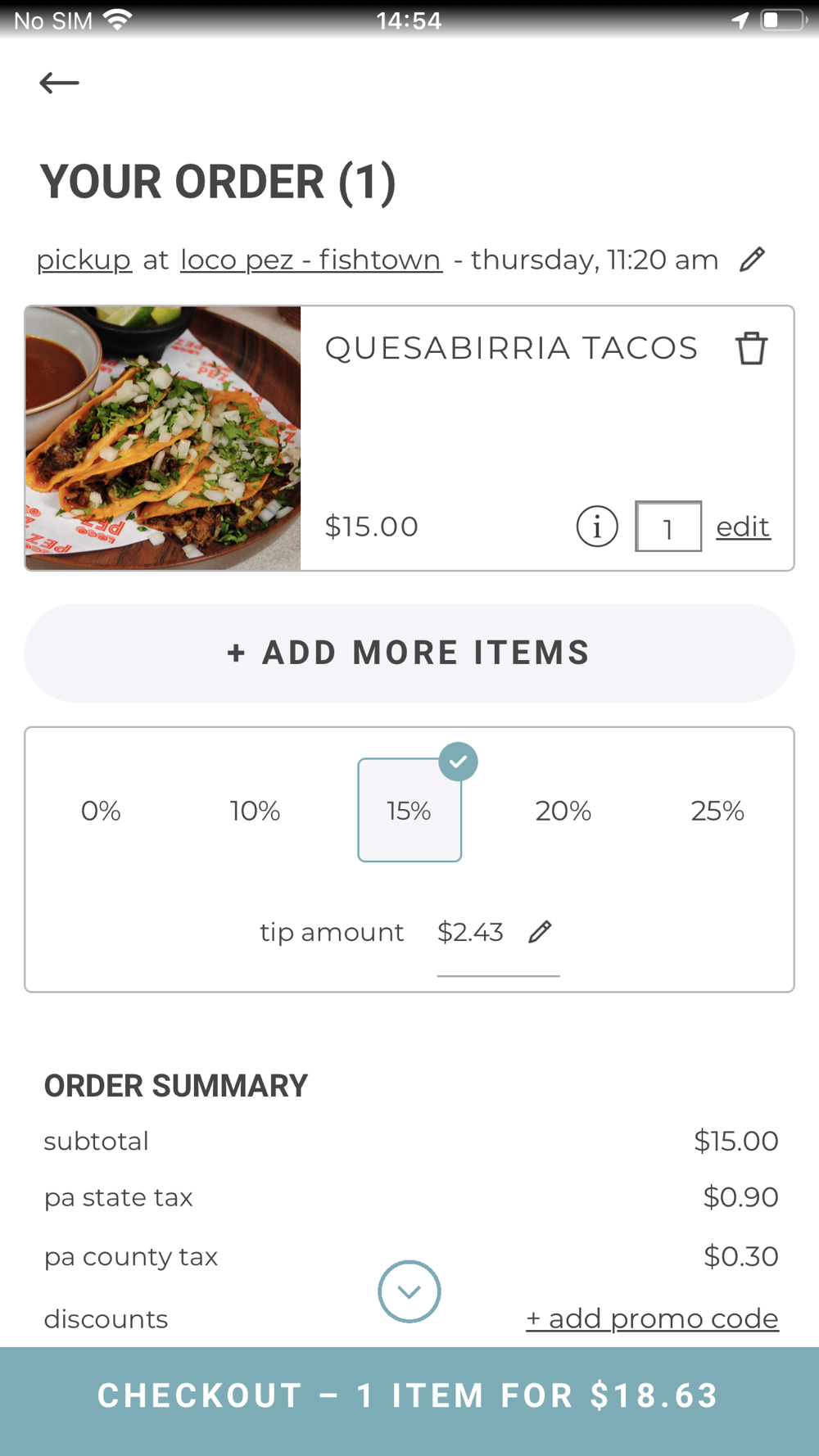The height and width of the screenshot is (1456, 819).
Task: View info for Quesabirria Tacos
Action: (597, 527)
